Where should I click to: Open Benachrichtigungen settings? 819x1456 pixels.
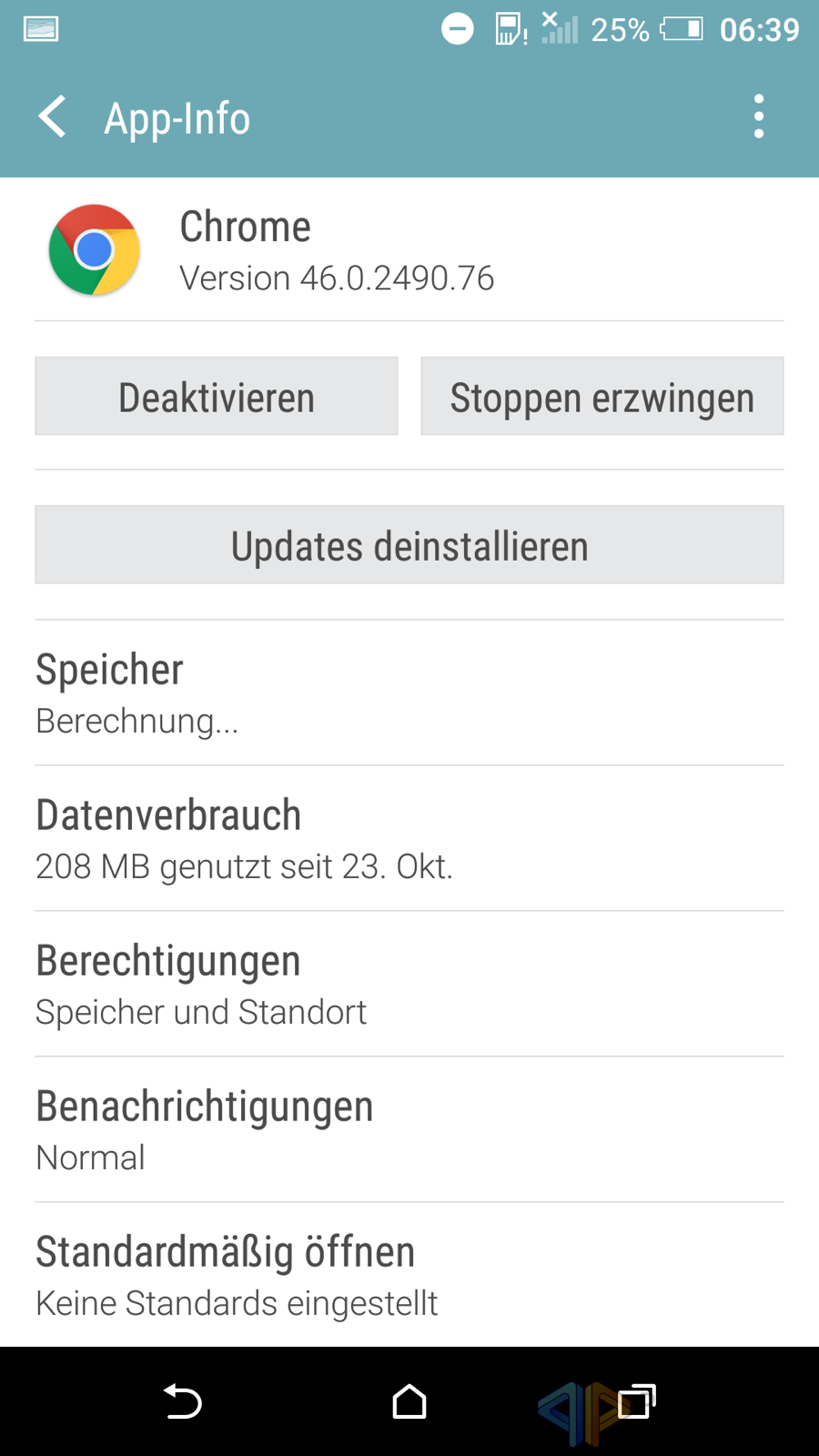point(409,1130)
